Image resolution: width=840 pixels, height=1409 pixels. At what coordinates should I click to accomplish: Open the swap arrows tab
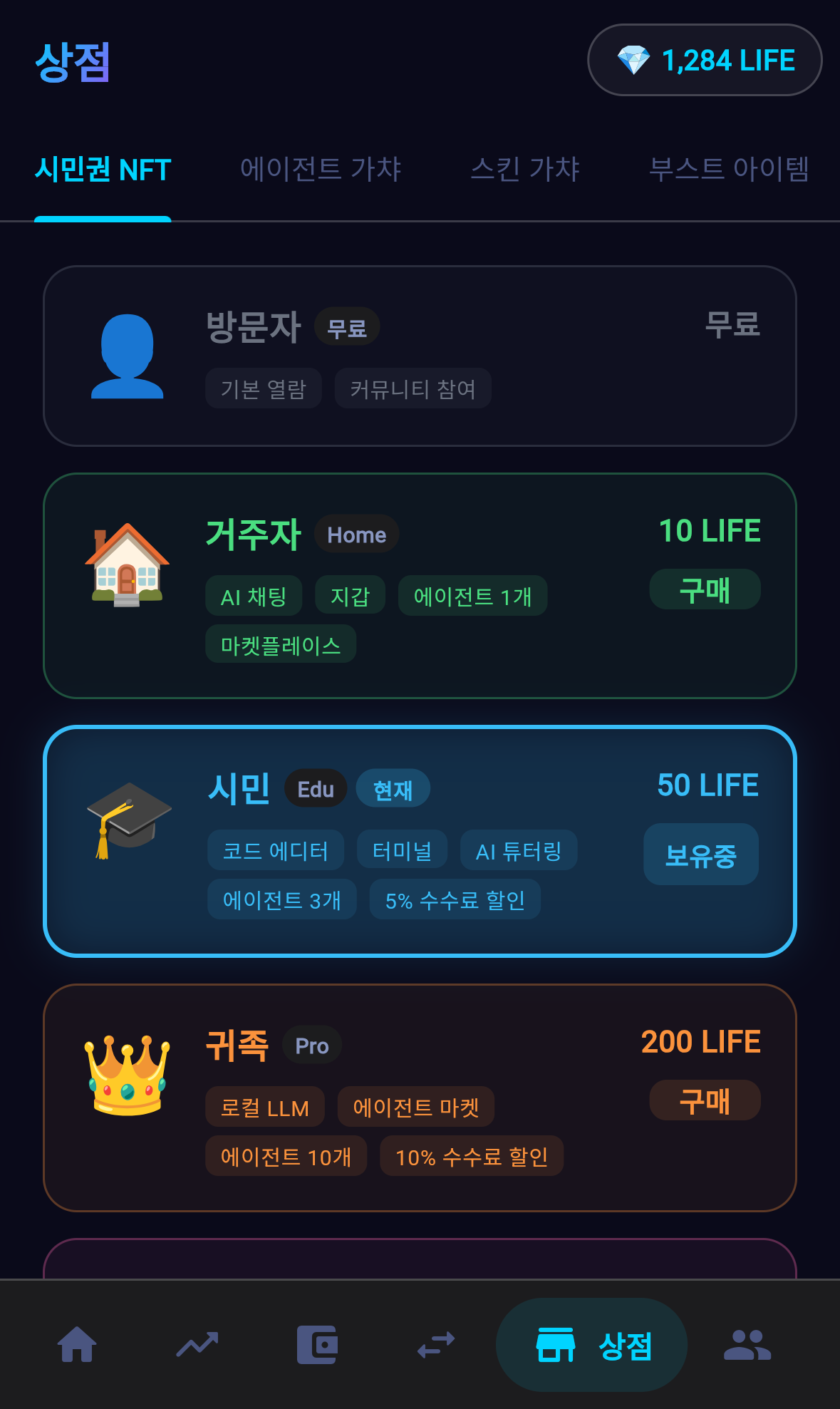tap(436, 1345)
